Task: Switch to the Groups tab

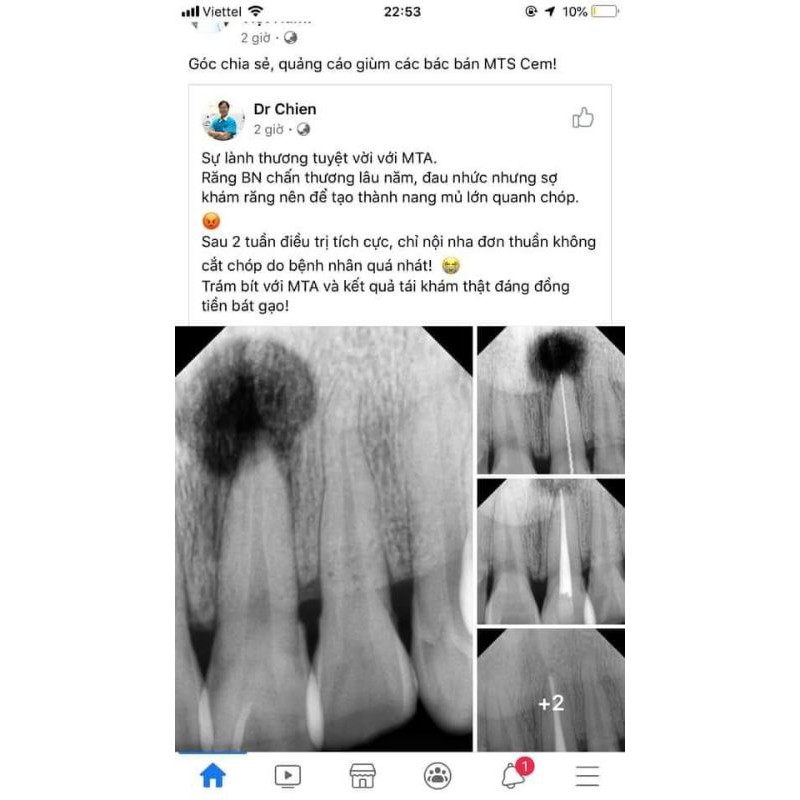Action: [437, 775]
